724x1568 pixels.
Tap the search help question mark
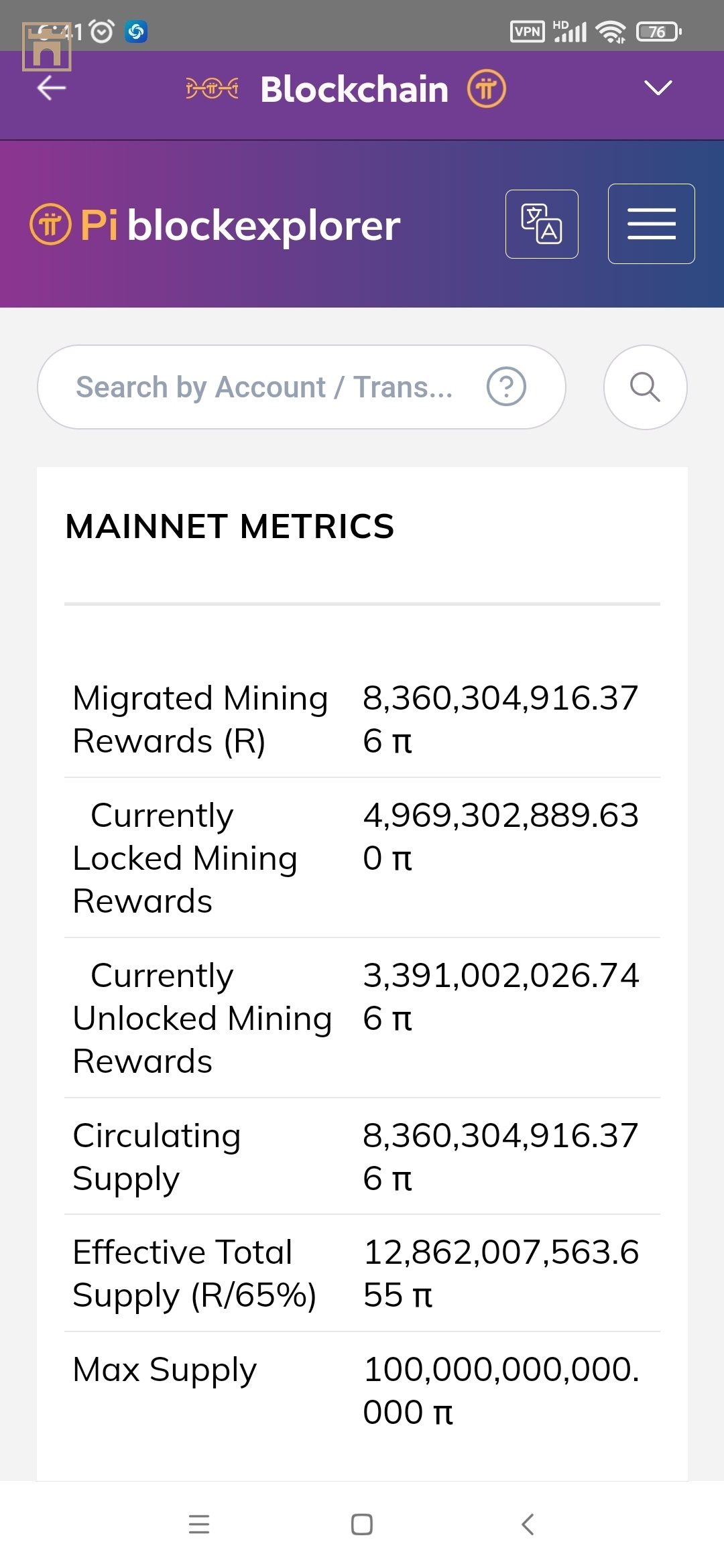point(506,387)
